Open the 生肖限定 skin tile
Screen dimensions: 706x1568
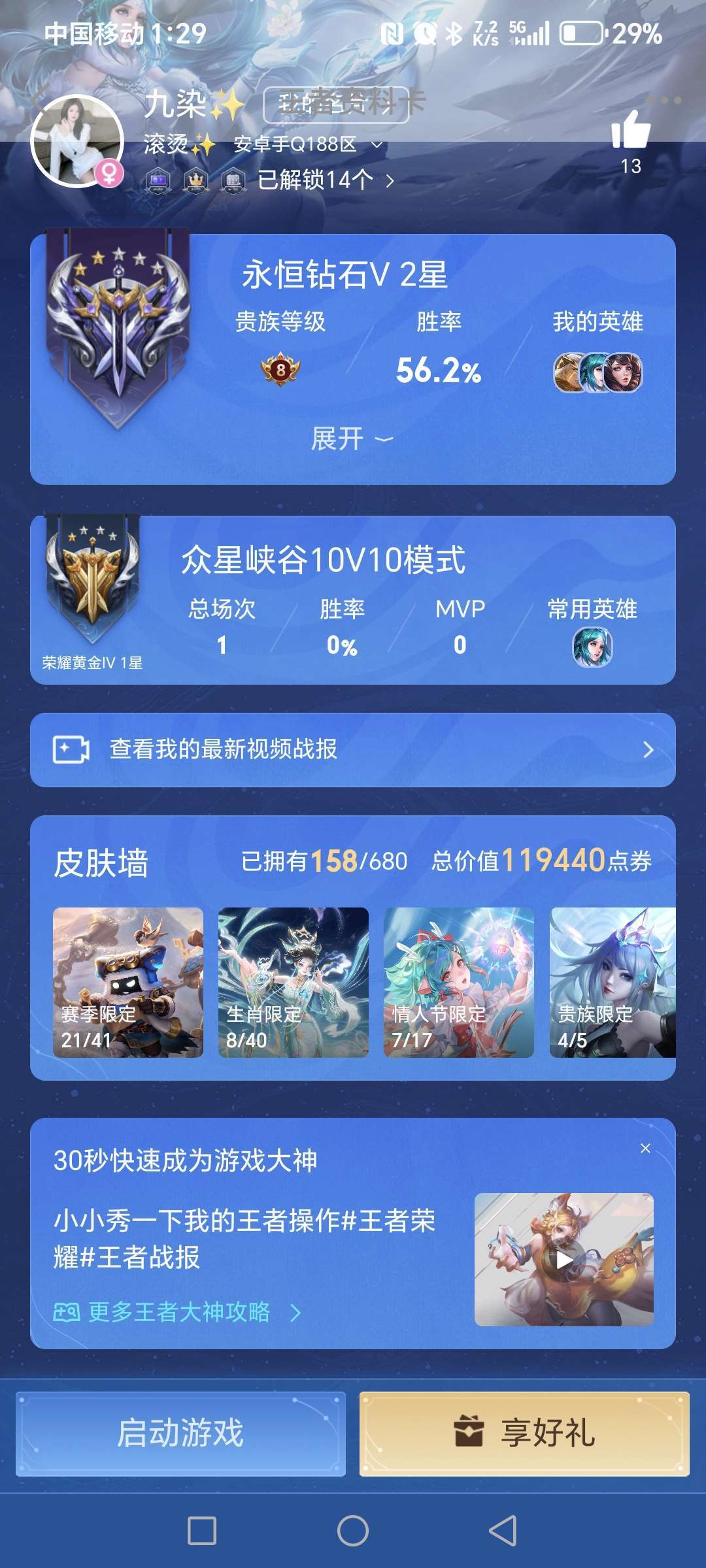294,982
